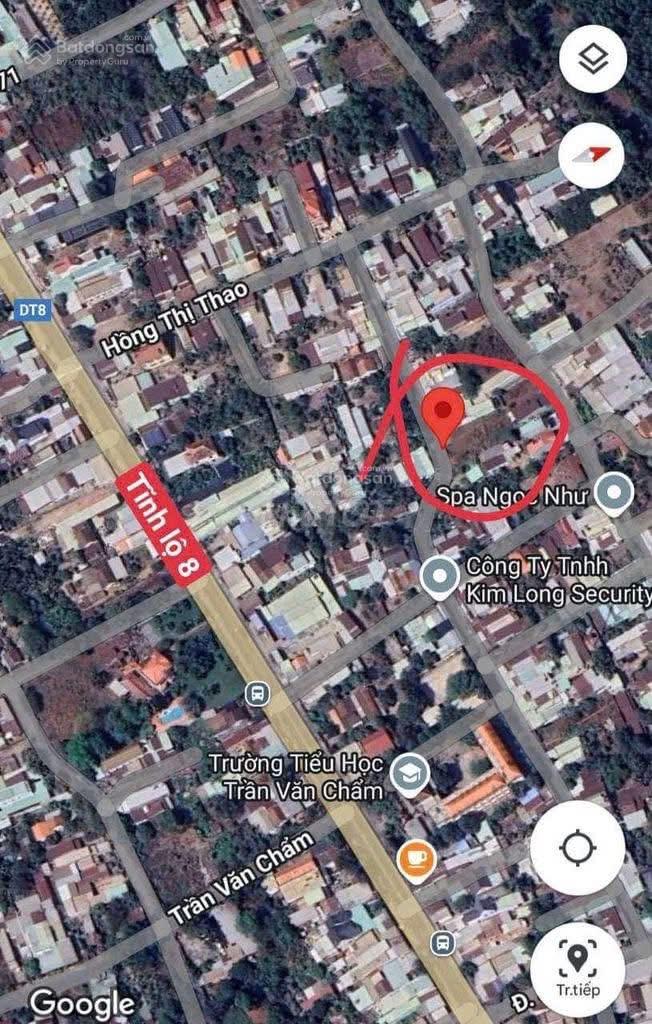Tap the compass to reset north
Image resolution: width=652 pixels, height=1024 pixels.
(x=592, y=155)
